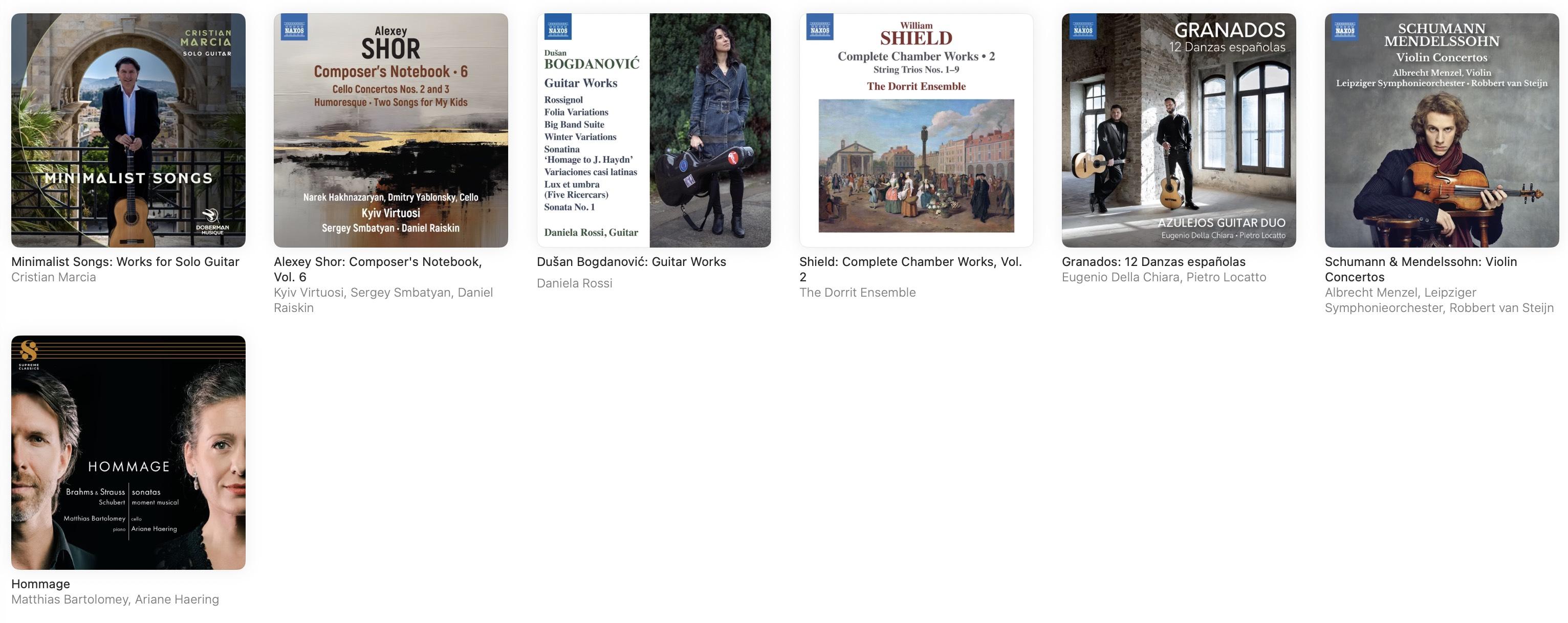Open Dušan Bogdanović: Guitar Works album

653,130
